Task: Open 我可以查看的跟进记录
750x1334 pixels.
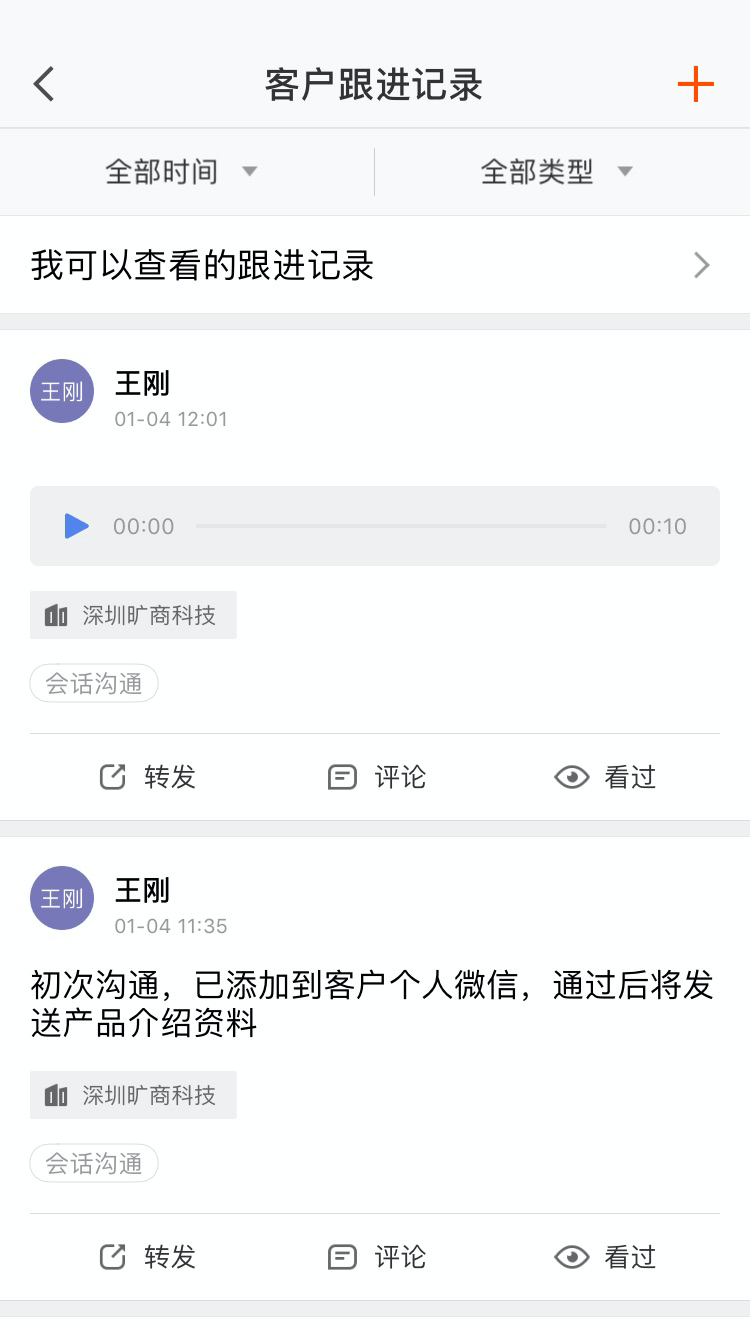Action: pyautogui.click(x=374, y=265)
